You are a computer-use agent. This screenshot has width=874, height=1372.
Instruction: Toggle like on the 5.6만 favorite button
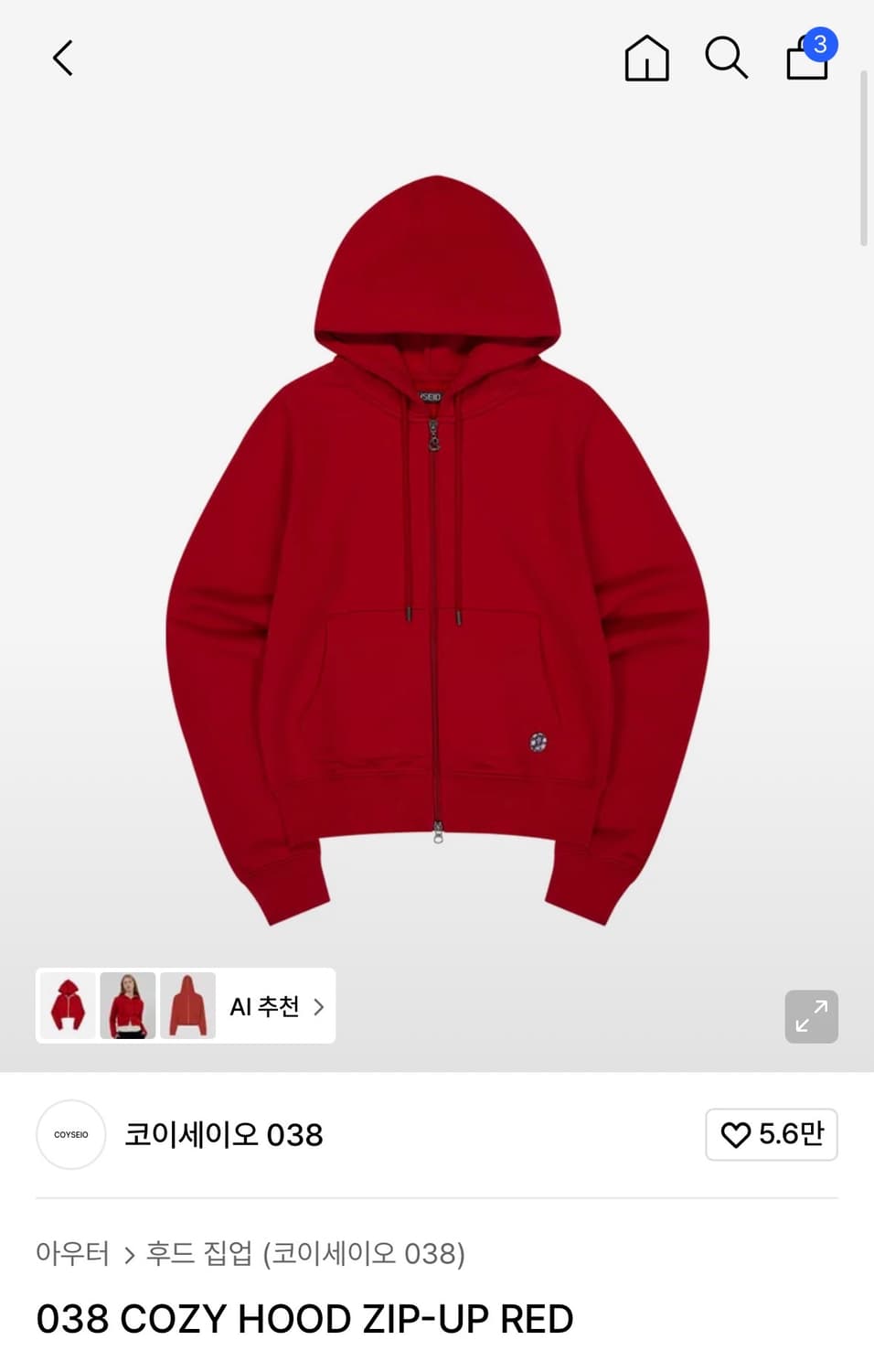tap(771, 1134)
